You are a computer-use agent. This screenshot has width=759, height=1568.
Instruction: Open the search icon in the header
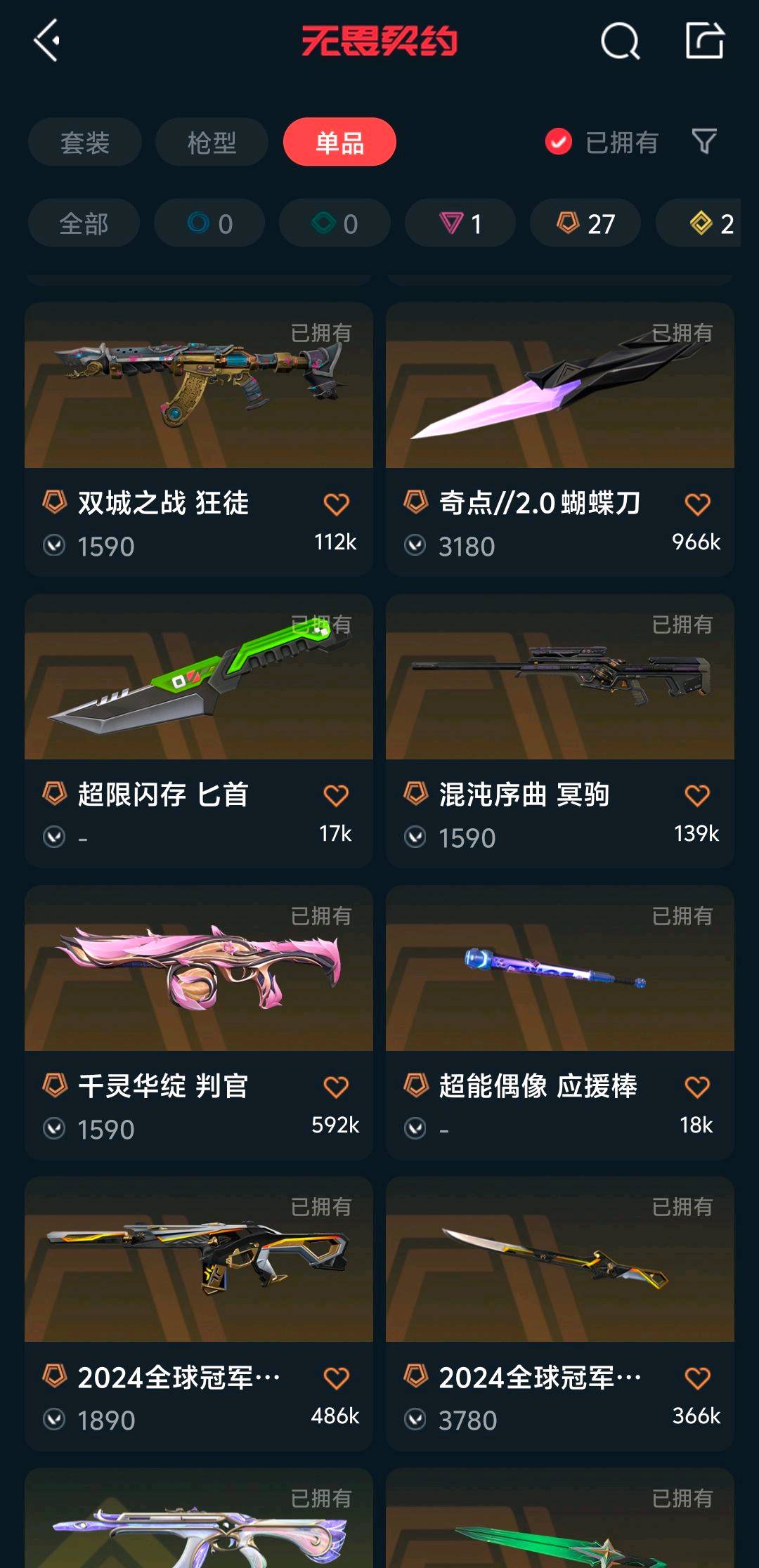pos(621,41)
